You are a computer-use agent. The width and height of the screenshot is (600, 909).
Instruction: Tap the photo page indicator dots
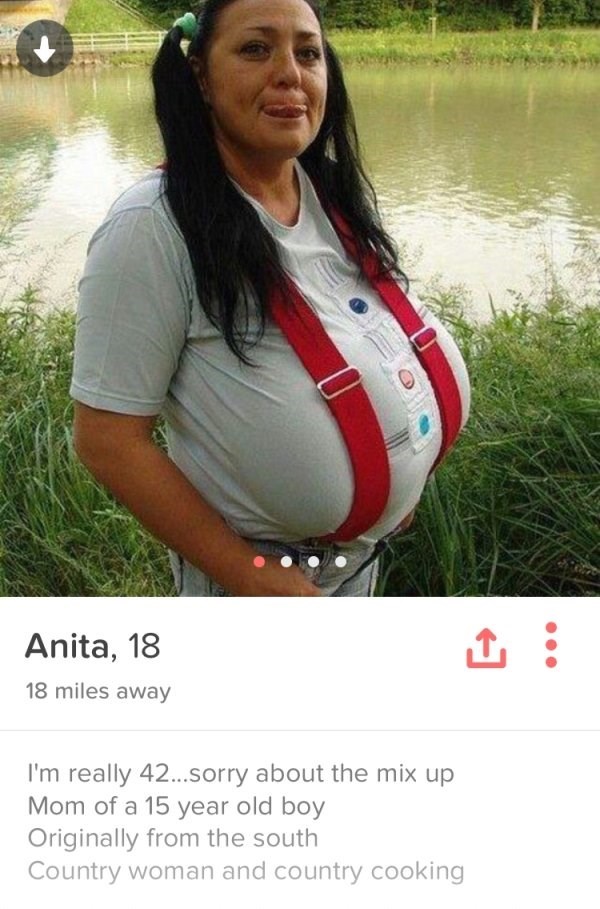click(x=300, y=563)
